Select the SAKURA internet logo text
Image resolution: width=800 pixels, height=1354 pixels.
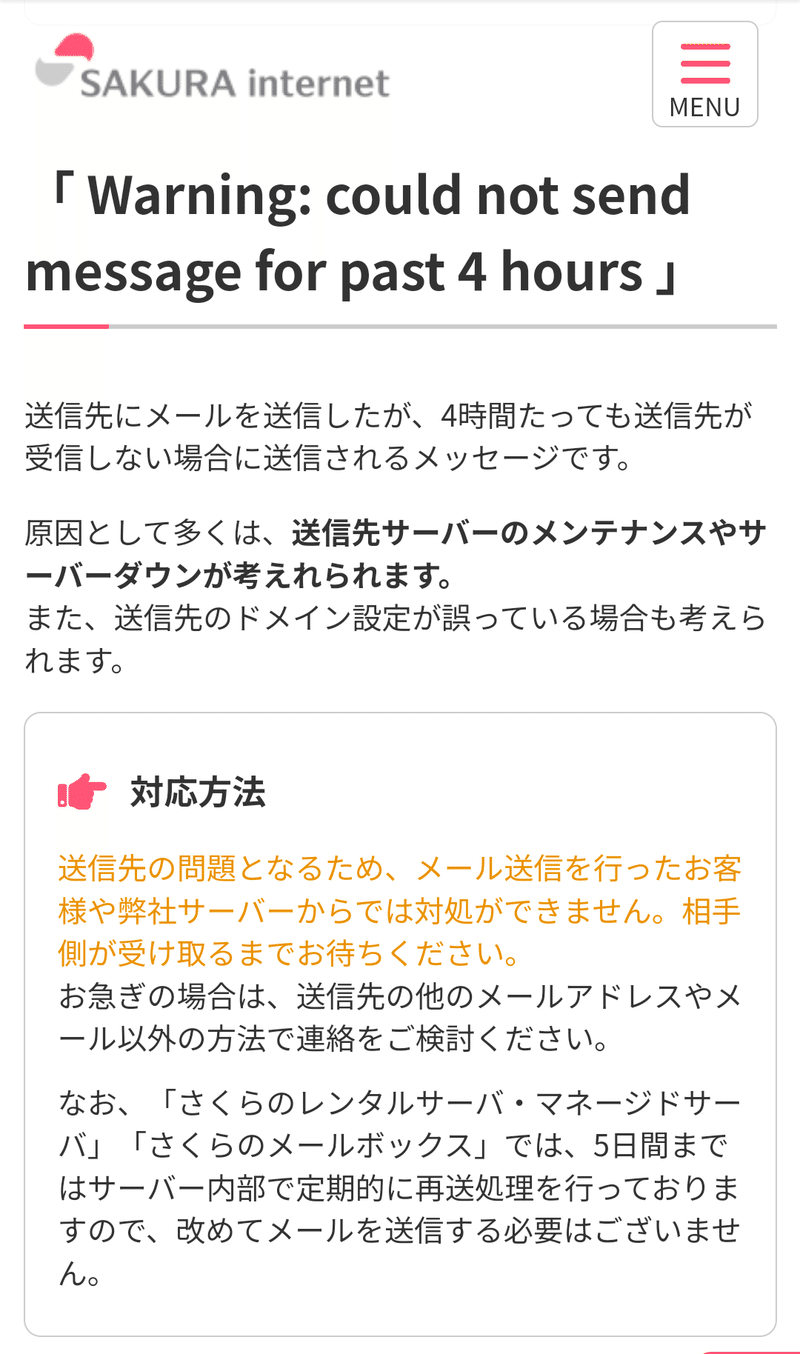pyautogui.click(x=235, y=83)
